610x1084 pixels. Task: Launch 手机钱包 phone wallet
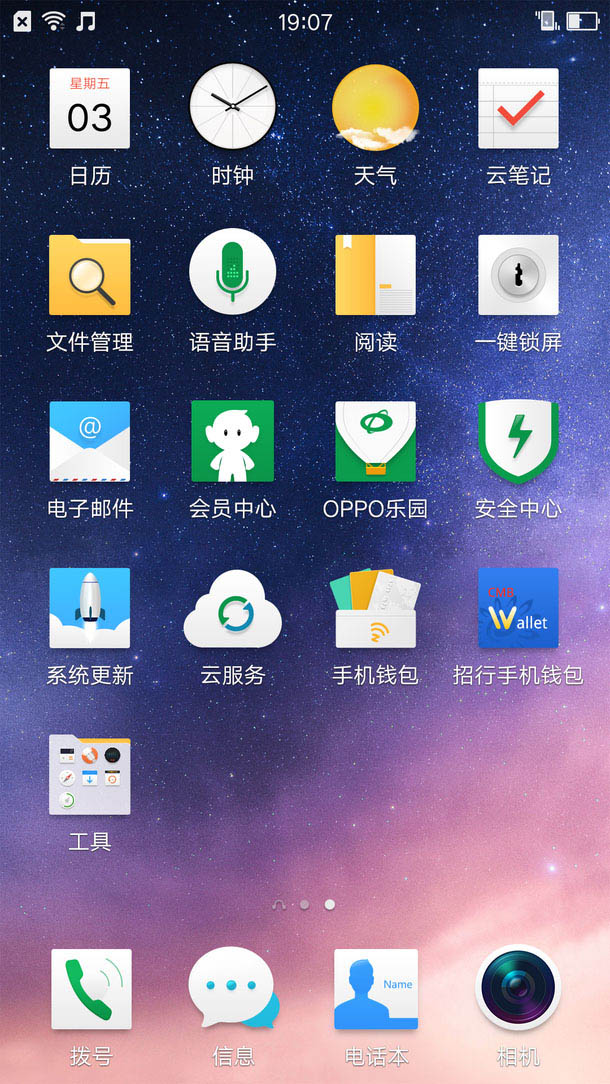pyautogui.click(x=375, y=608)
